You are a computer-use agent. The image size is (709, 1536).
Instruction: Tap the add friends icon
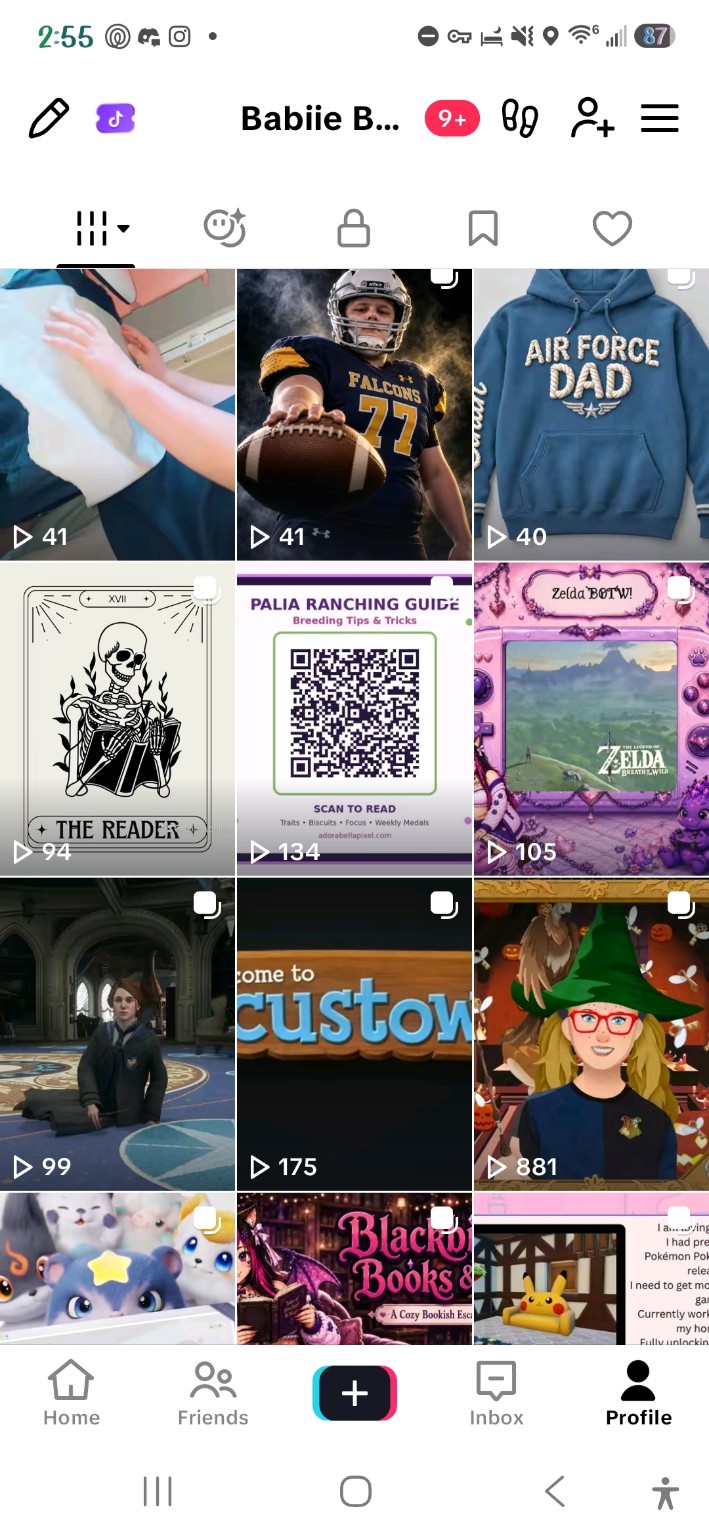point(592,118)
